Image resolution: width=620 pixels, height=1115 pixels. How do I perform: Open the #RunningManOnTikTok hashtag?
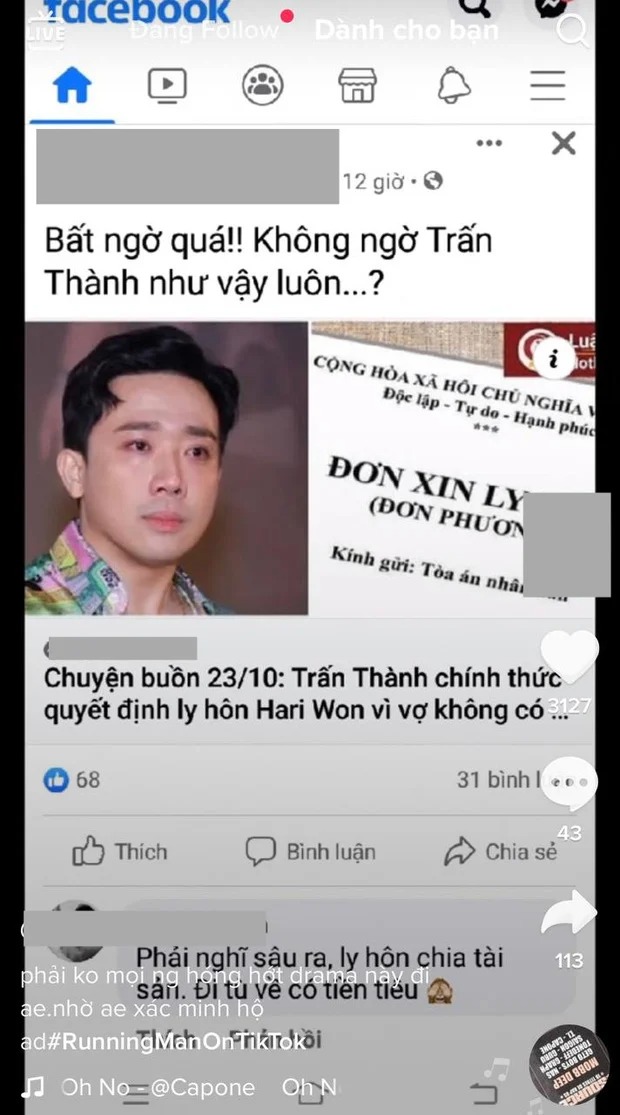[180, 1041]
